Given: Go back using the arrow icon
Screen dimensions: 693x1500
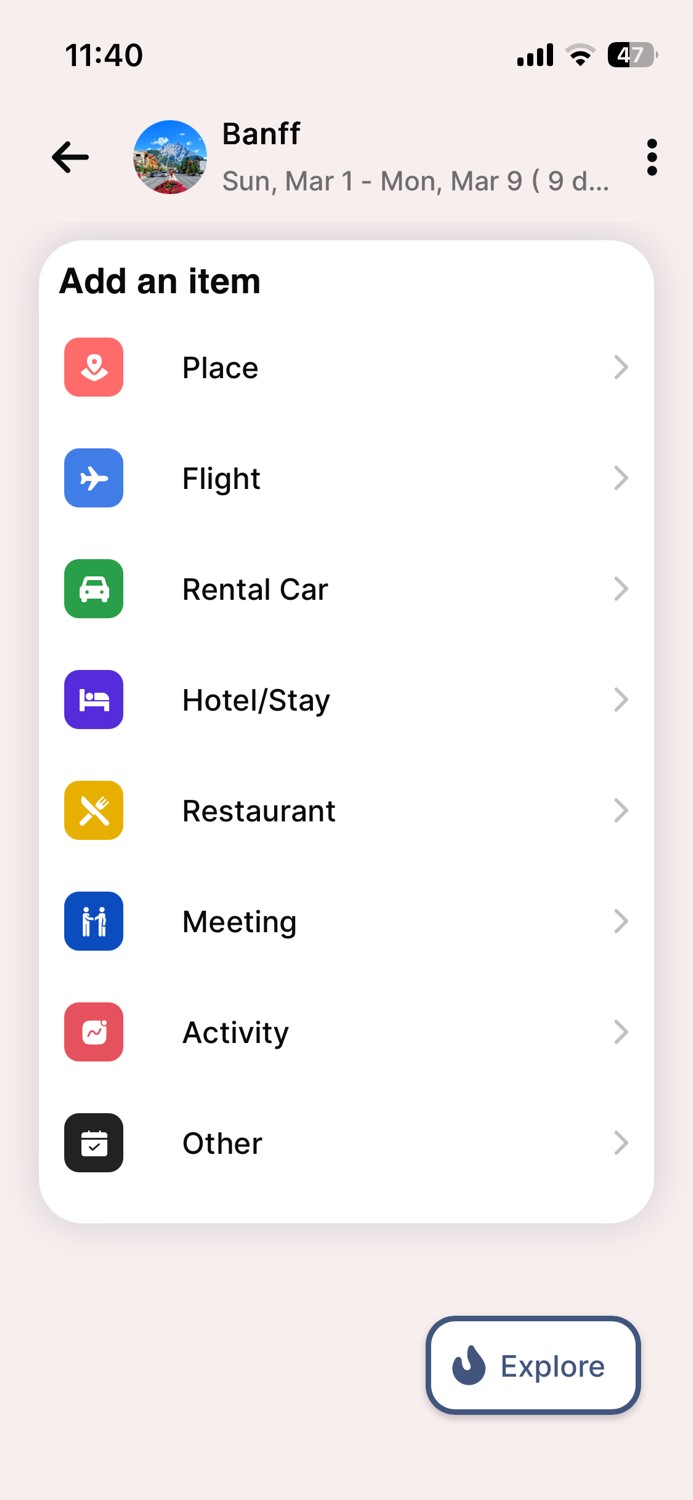Looking at the screenshot, I should pyautogui.click(x=70, y=157).
